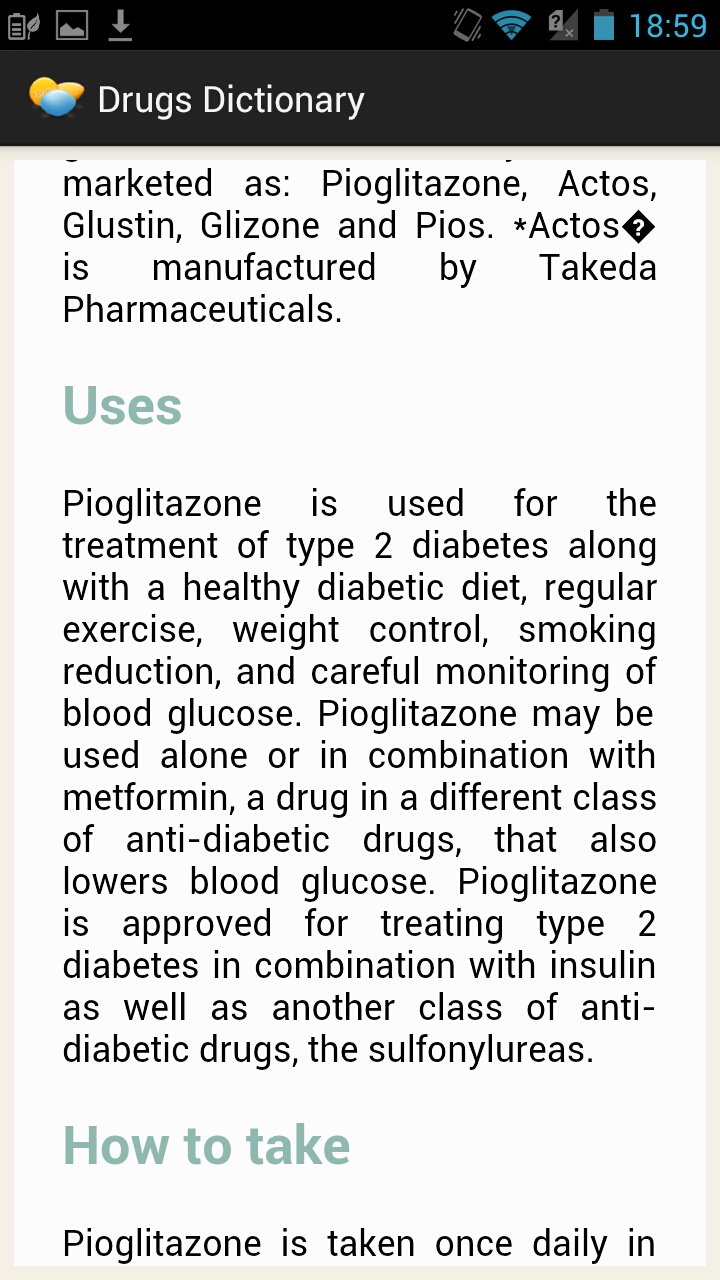Tap the How to take section heading
The image size is (720, 1280).
(x=206, y=1146)
